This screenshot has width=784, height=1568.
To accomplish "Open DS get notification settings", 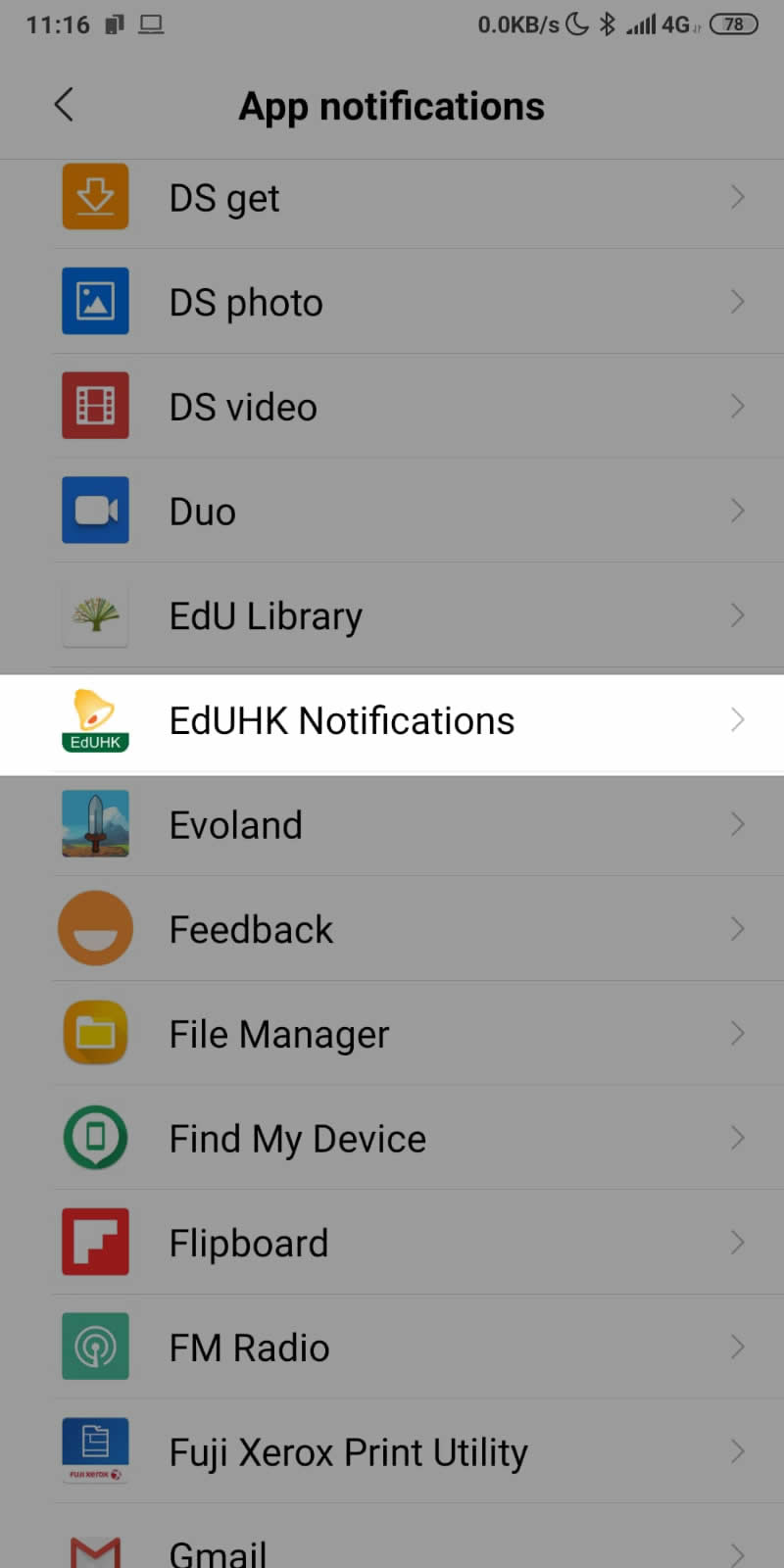I will point(392,197).
